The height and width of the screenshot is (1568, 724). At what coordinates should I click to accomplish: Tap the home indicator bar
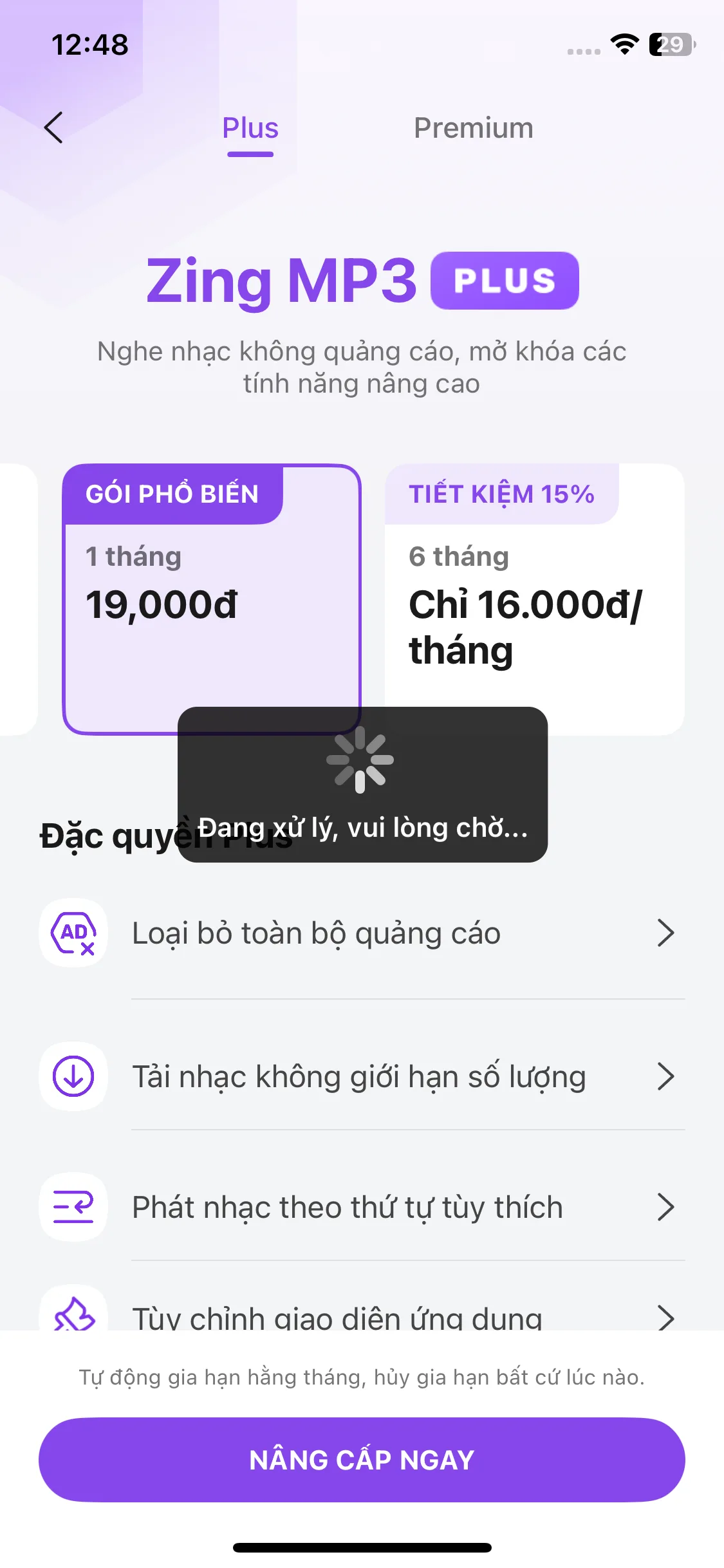point(362,1547)
